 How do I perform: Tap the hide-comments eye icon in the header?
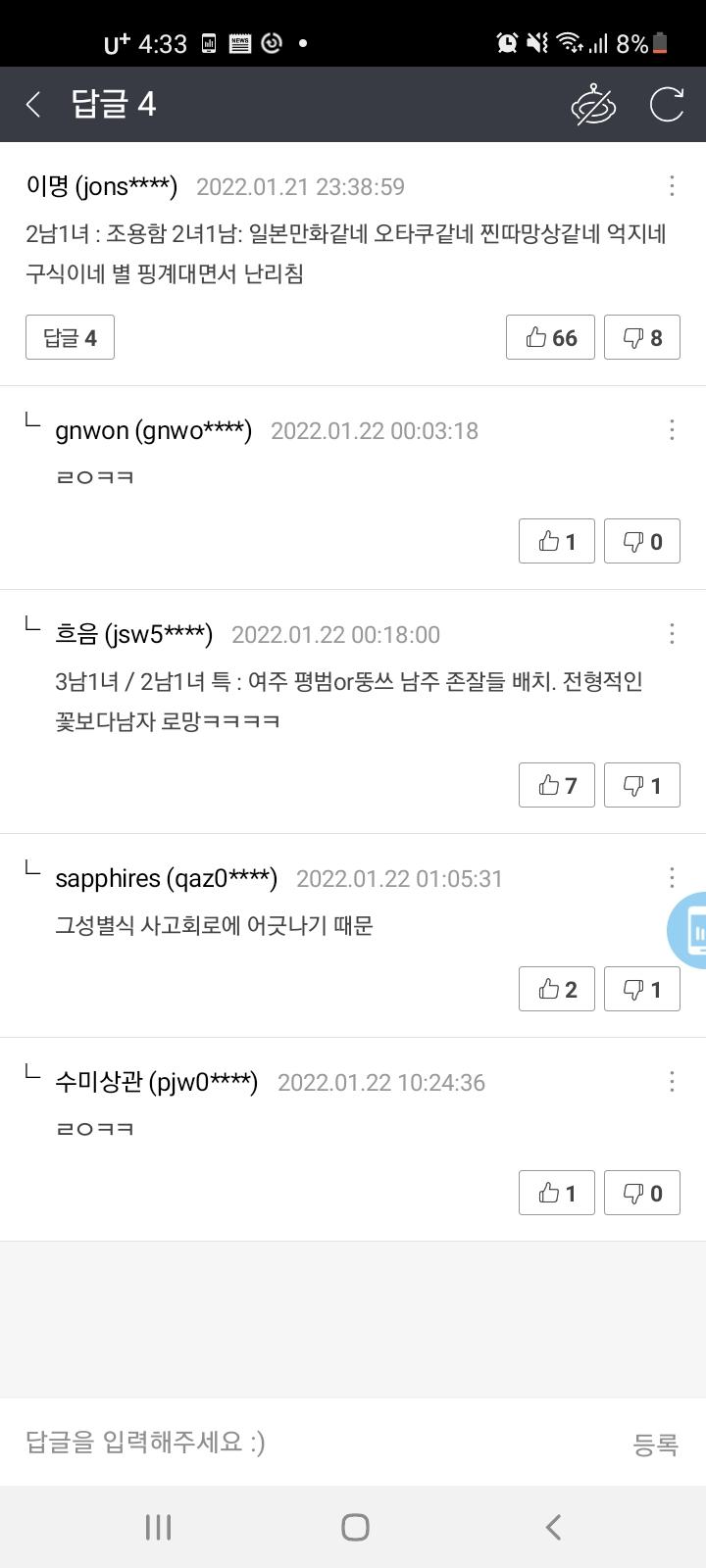[x=593, y=105]
